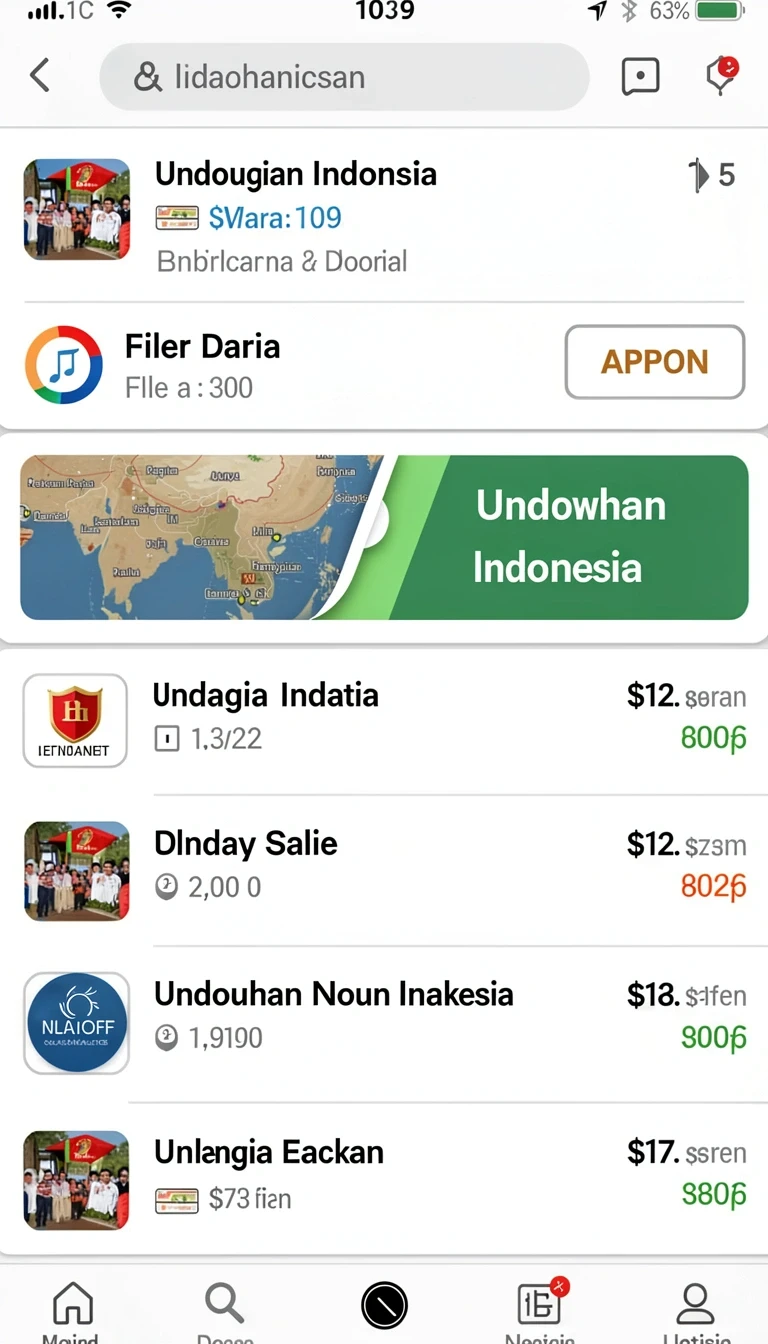Tap the APPON button next to Filer Daria
This screenshot has width=768, height=1344.
[x=655, y=362]
